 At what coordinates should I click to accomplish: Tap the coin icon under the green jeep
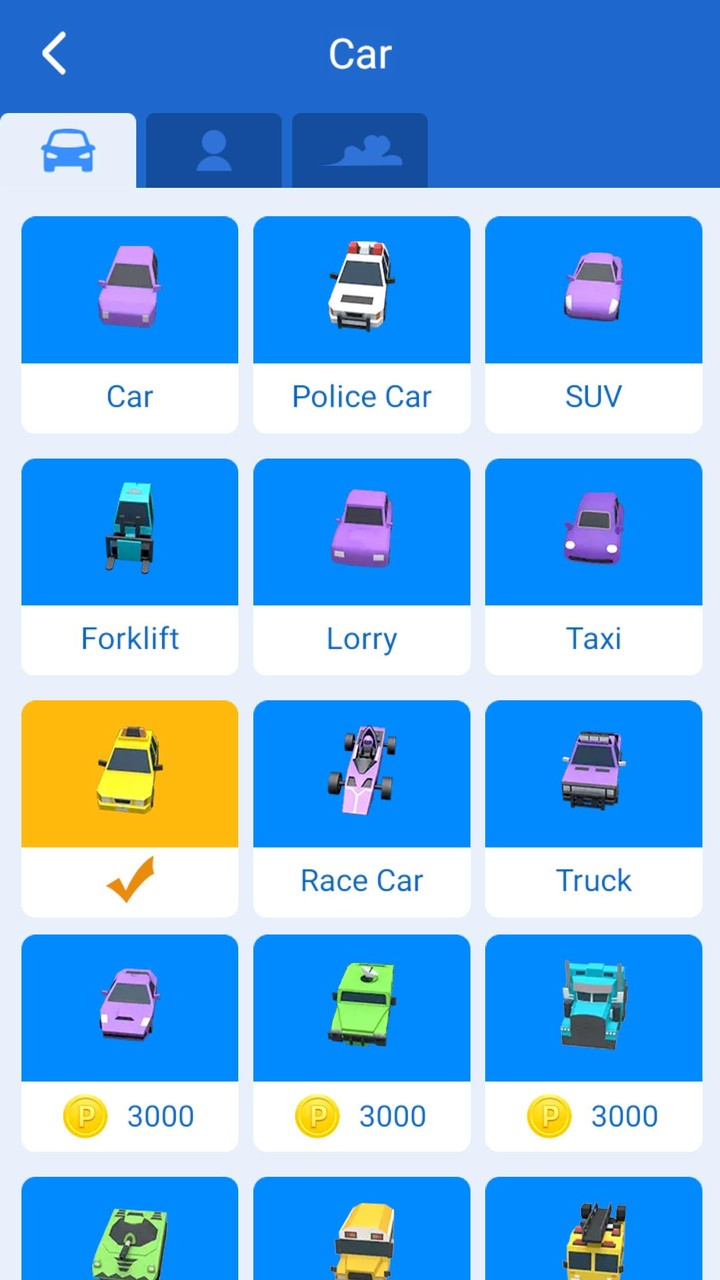pos(317,1116)
